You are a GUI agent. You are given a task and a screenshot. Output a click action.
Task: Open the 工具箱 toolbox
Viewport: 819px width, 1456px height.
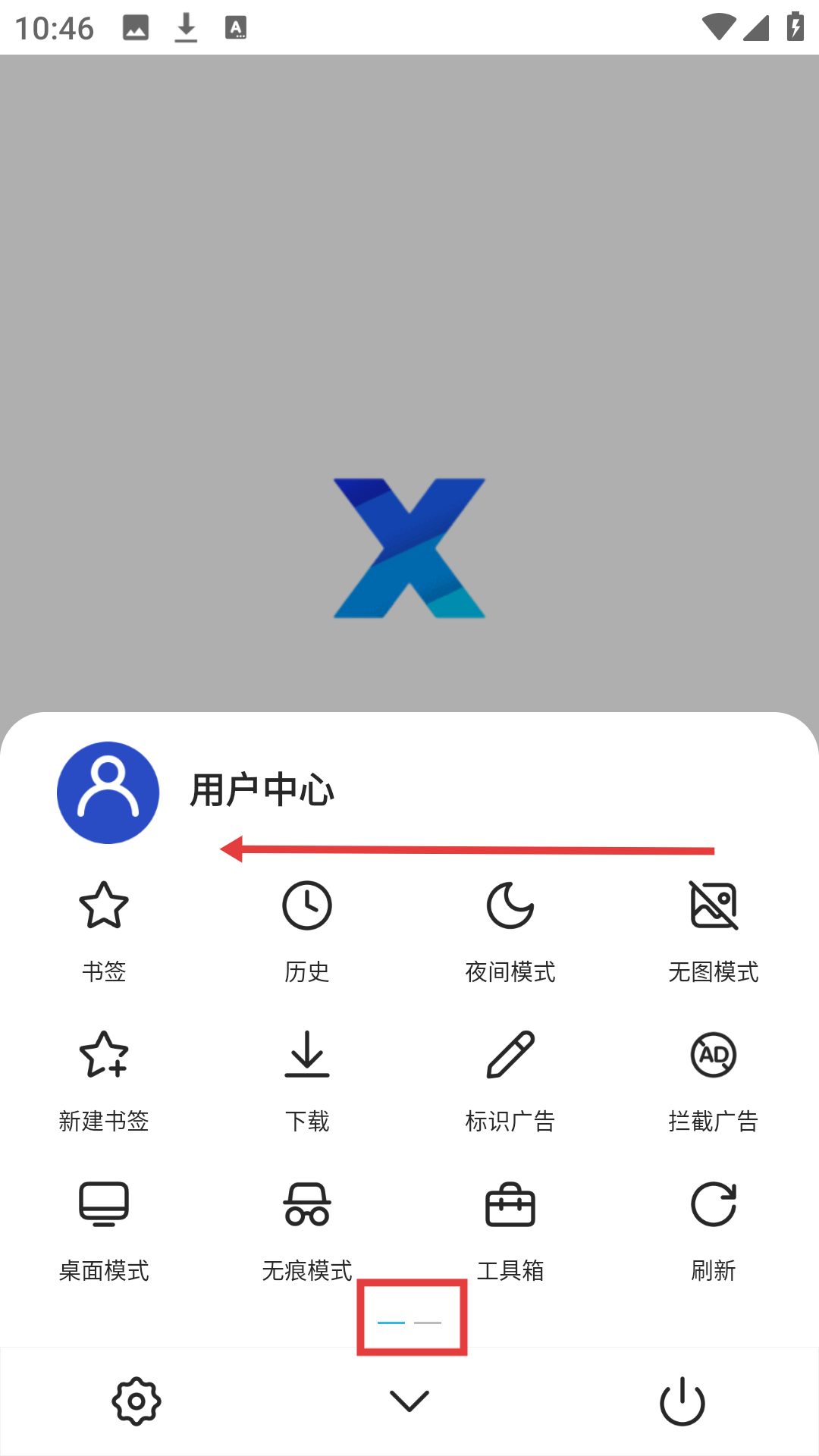(510, 1228)
